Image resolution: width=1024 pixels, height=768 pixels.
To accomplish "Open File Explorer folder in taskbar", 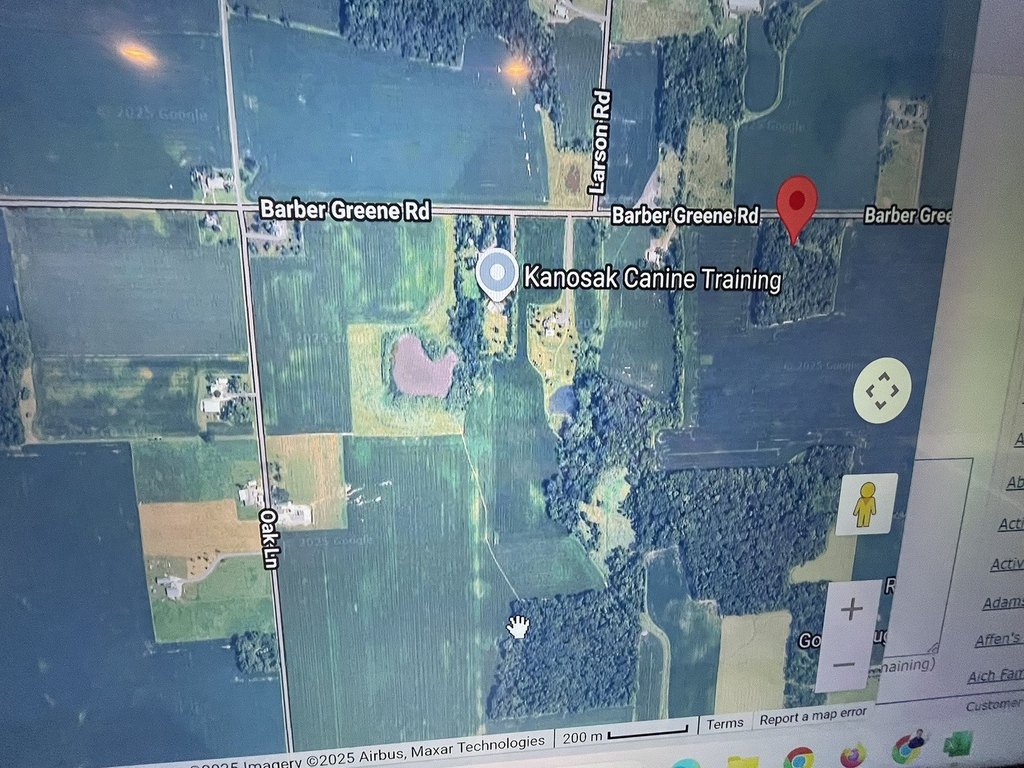I will (742, 762).
